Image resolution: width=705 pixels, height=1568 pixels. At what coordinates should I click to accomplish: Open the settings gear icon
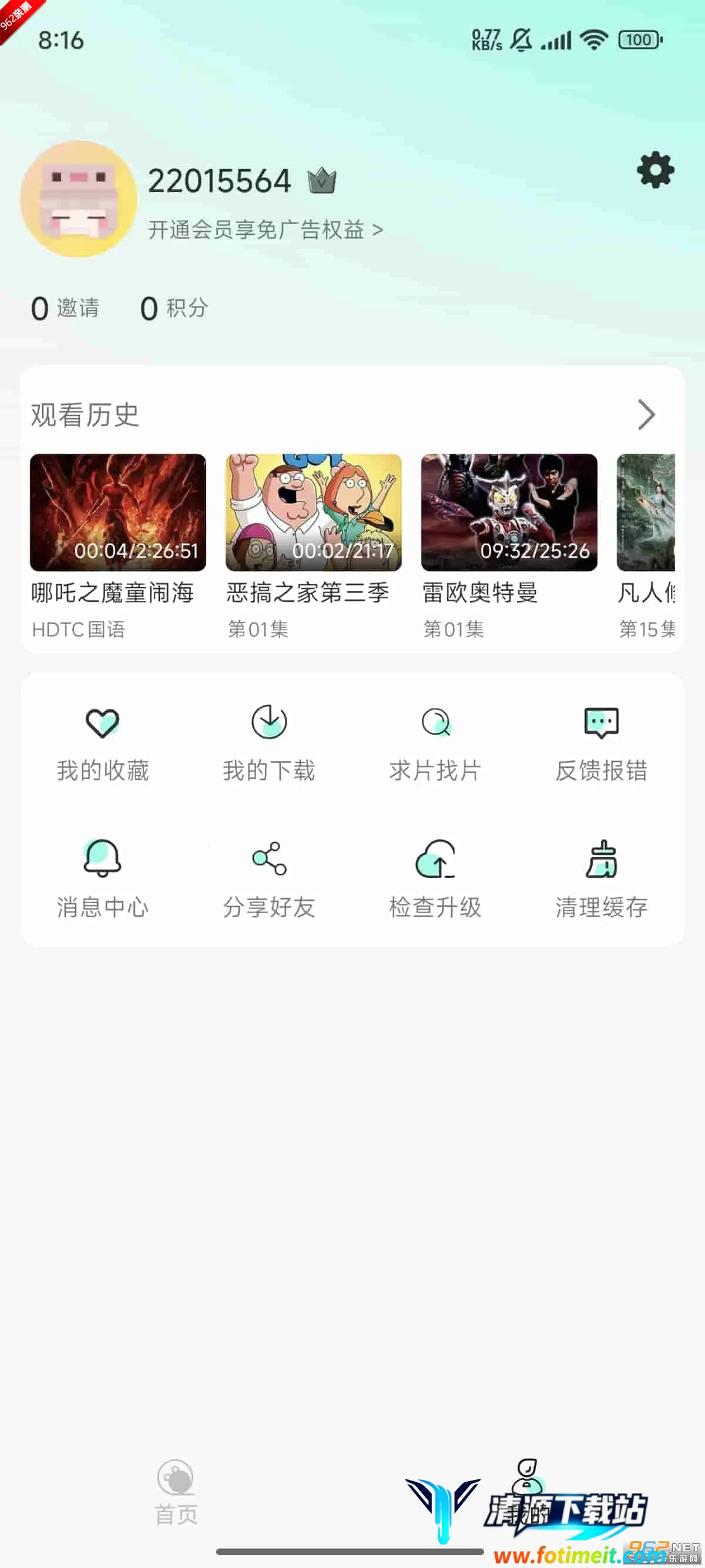tap(655, 170)
